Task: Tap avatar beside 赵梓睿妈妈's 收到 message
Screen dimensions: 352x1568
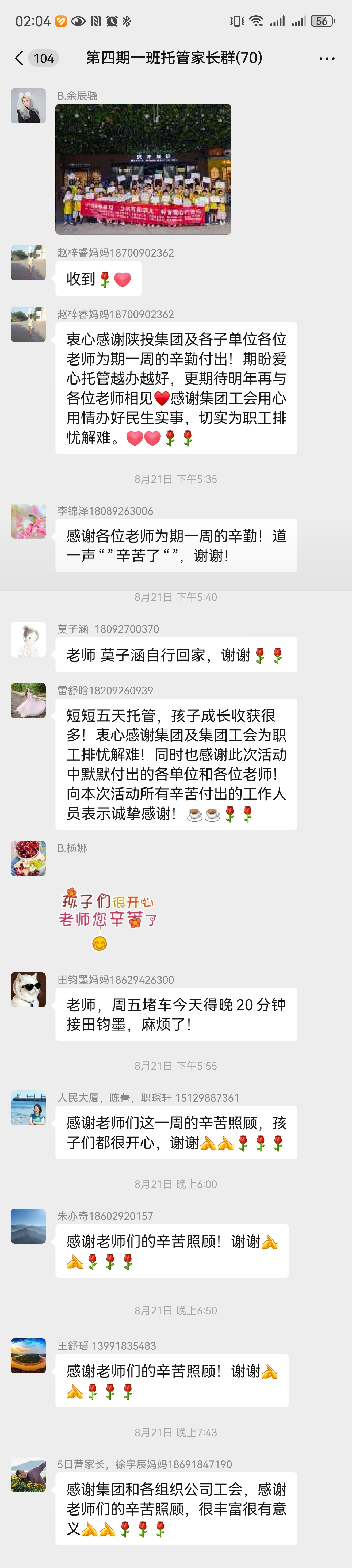Action: 28,263
